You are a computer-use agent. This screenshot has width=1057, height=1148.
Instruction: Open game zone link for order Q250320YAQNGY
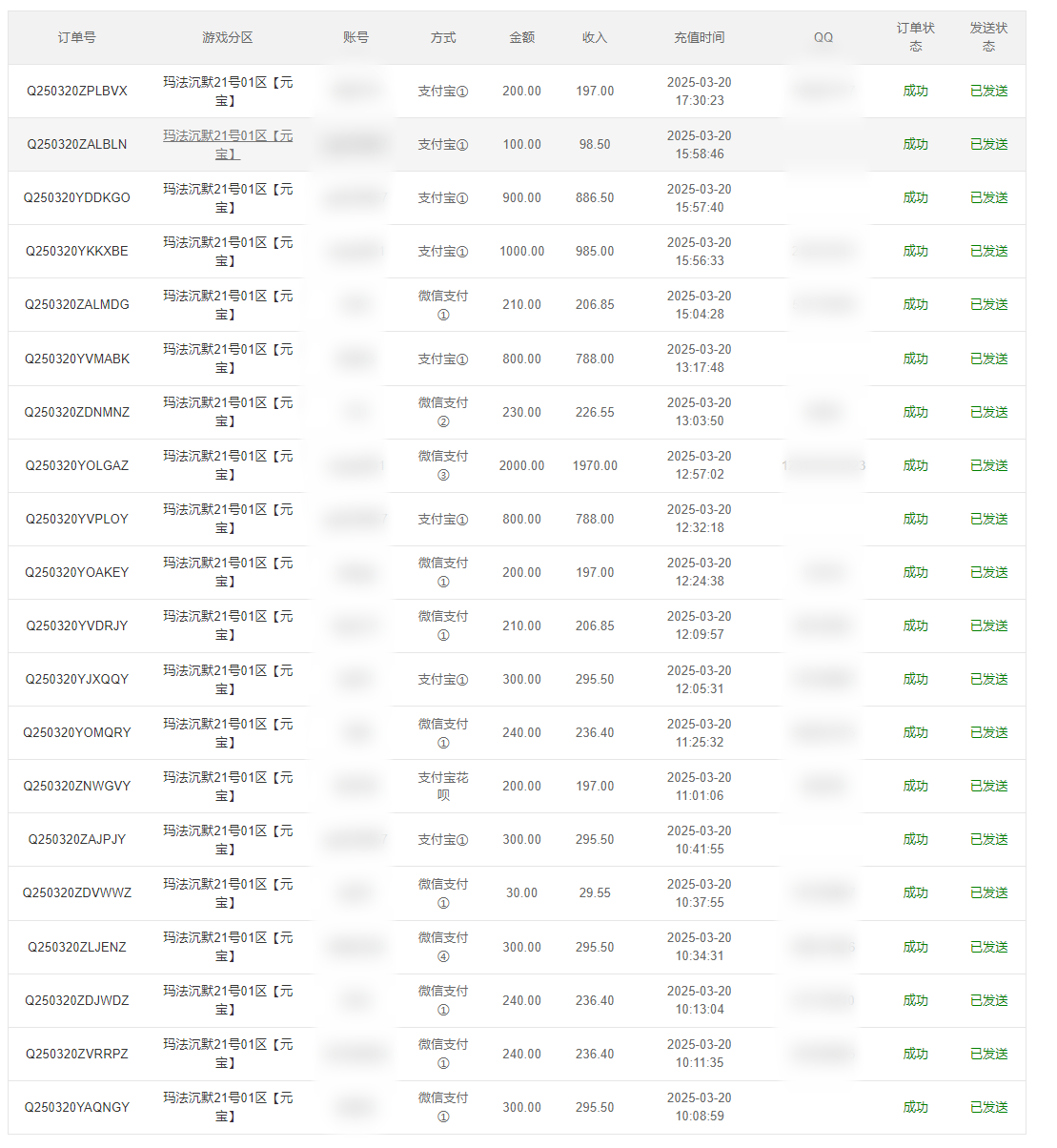click(227, 1107)
